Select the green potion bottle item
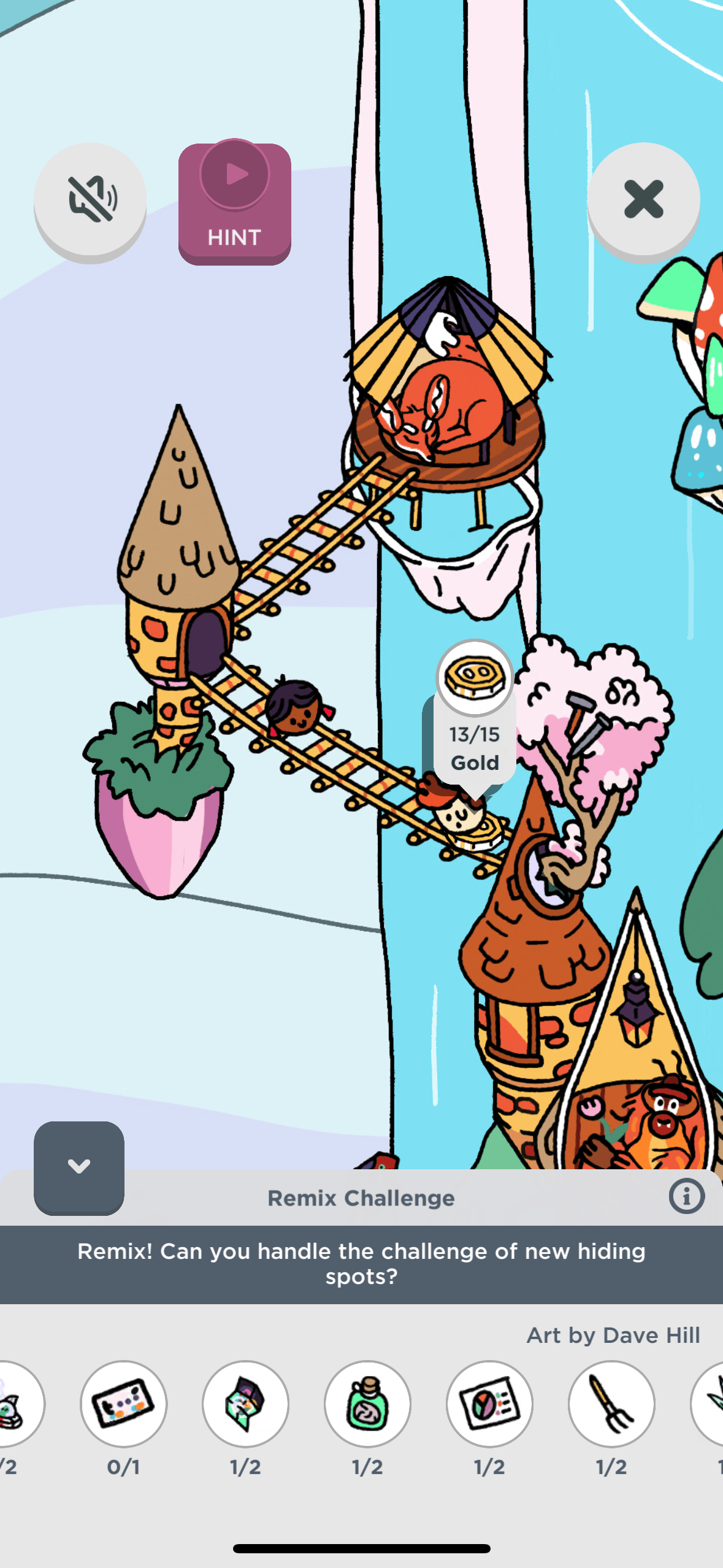This screenshot has width=723, height=1568. [x=367, y=1404]
